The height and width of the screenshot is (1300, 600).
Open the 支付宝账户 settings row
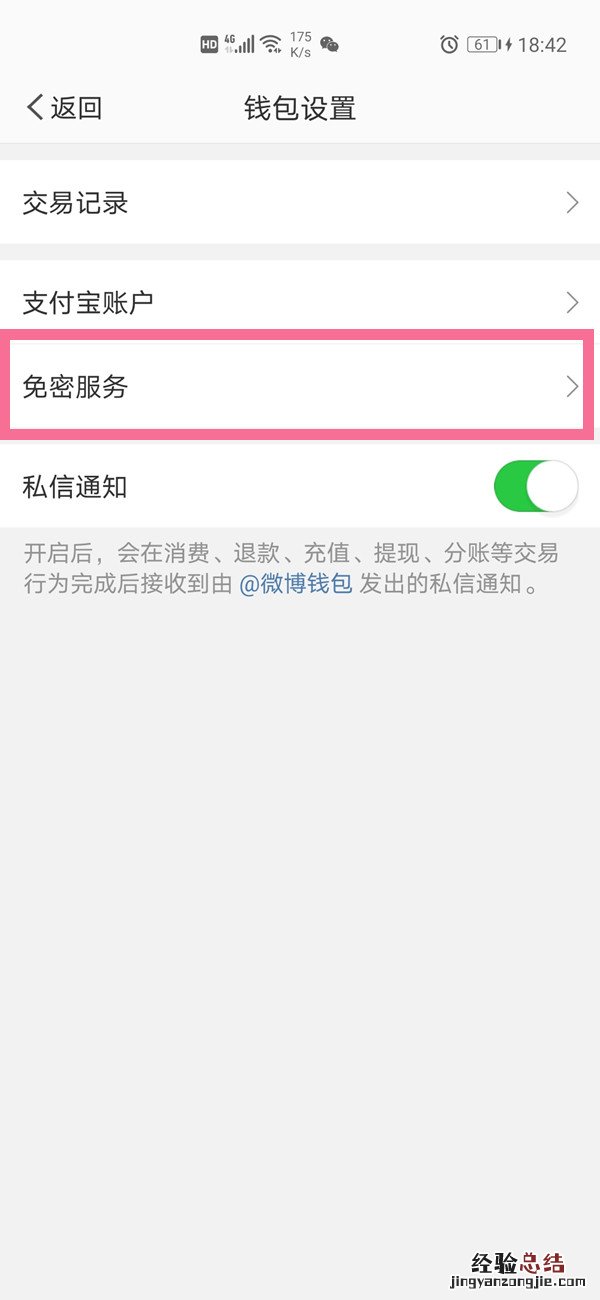[x=300, y=302]
